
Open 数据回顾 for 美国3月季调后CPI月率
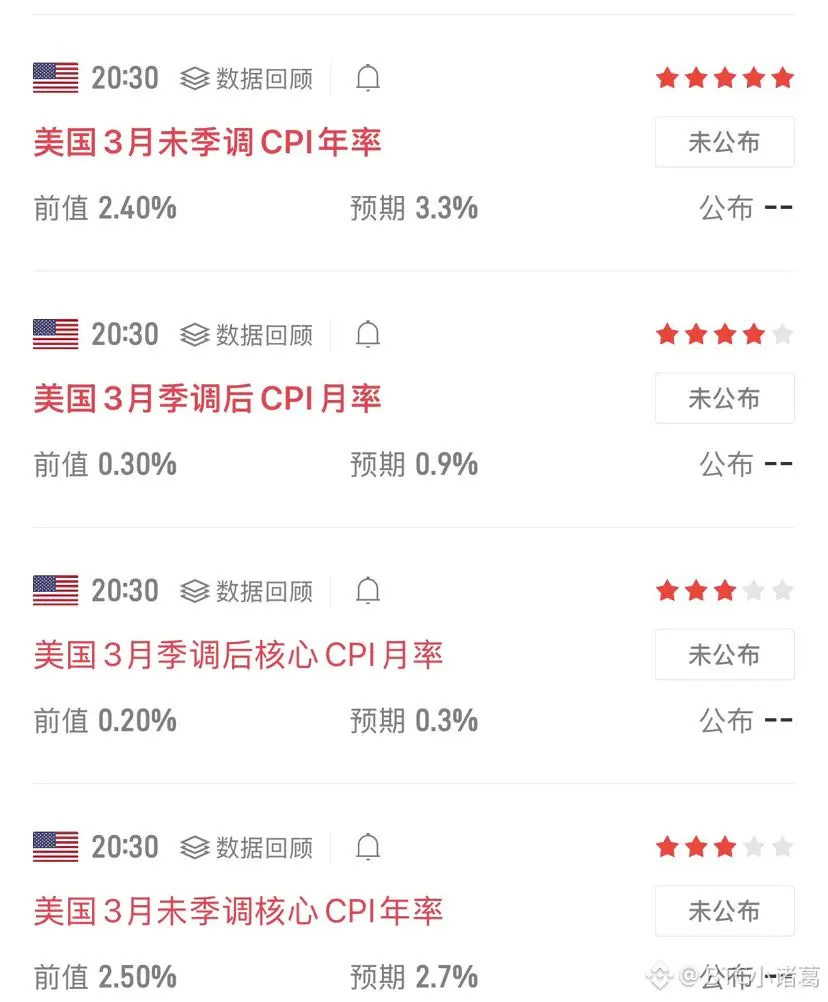(247, 334)
